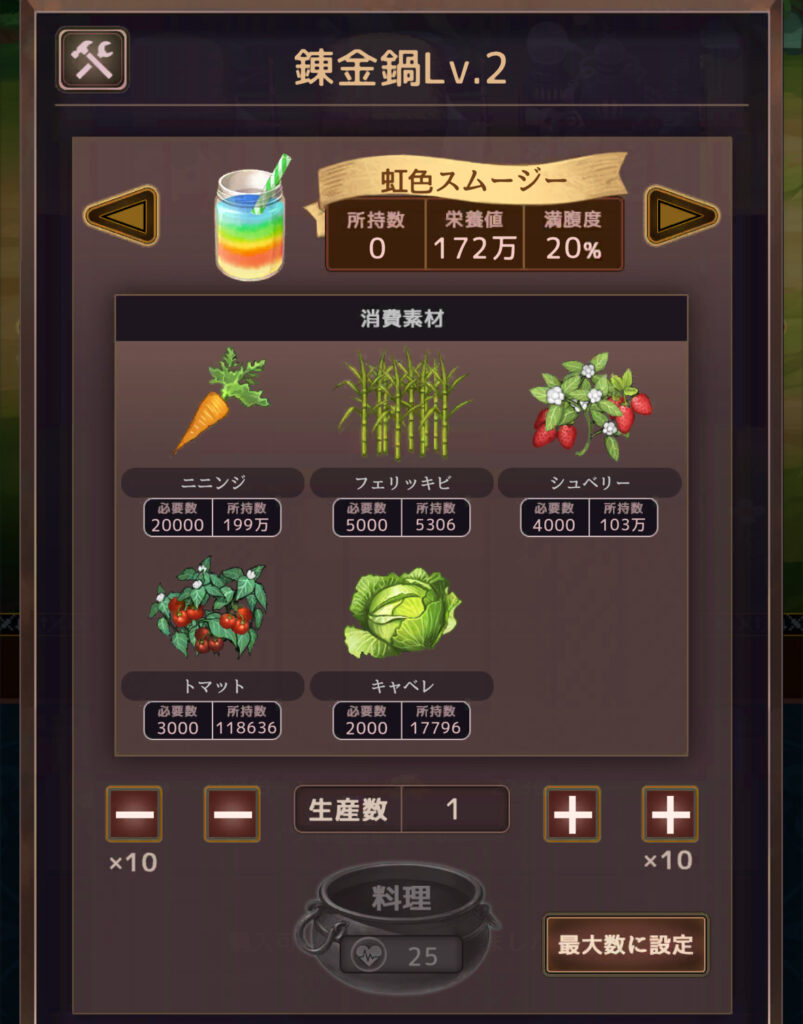The height and width of the screenshot is (1024, 803).
Task: Tap 最大数に設定 to set max quantity
Action: pyautogui.click(x=625, y=944)
